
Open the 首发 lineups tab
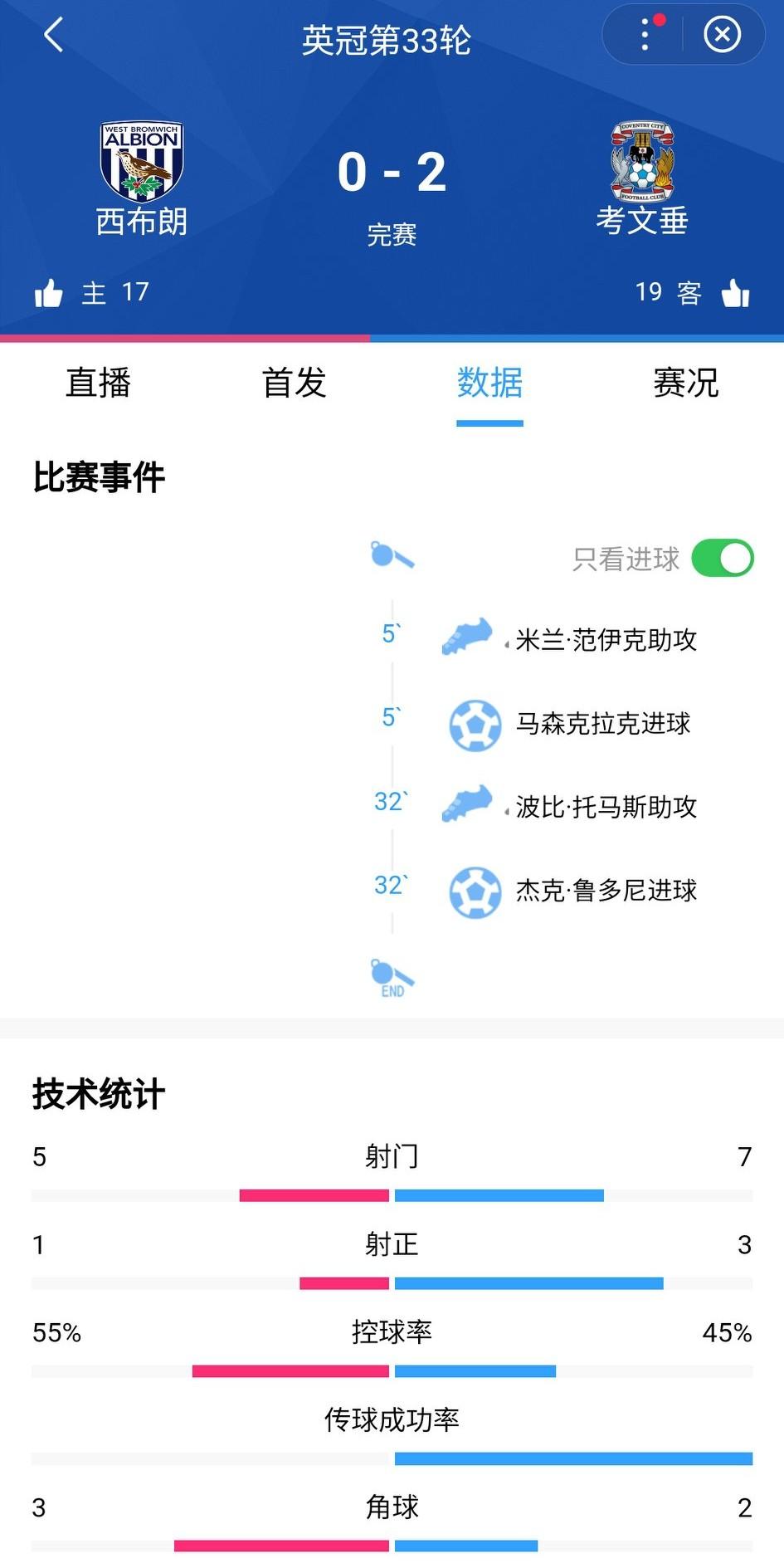pyautogui.click(x=293, y=383)
